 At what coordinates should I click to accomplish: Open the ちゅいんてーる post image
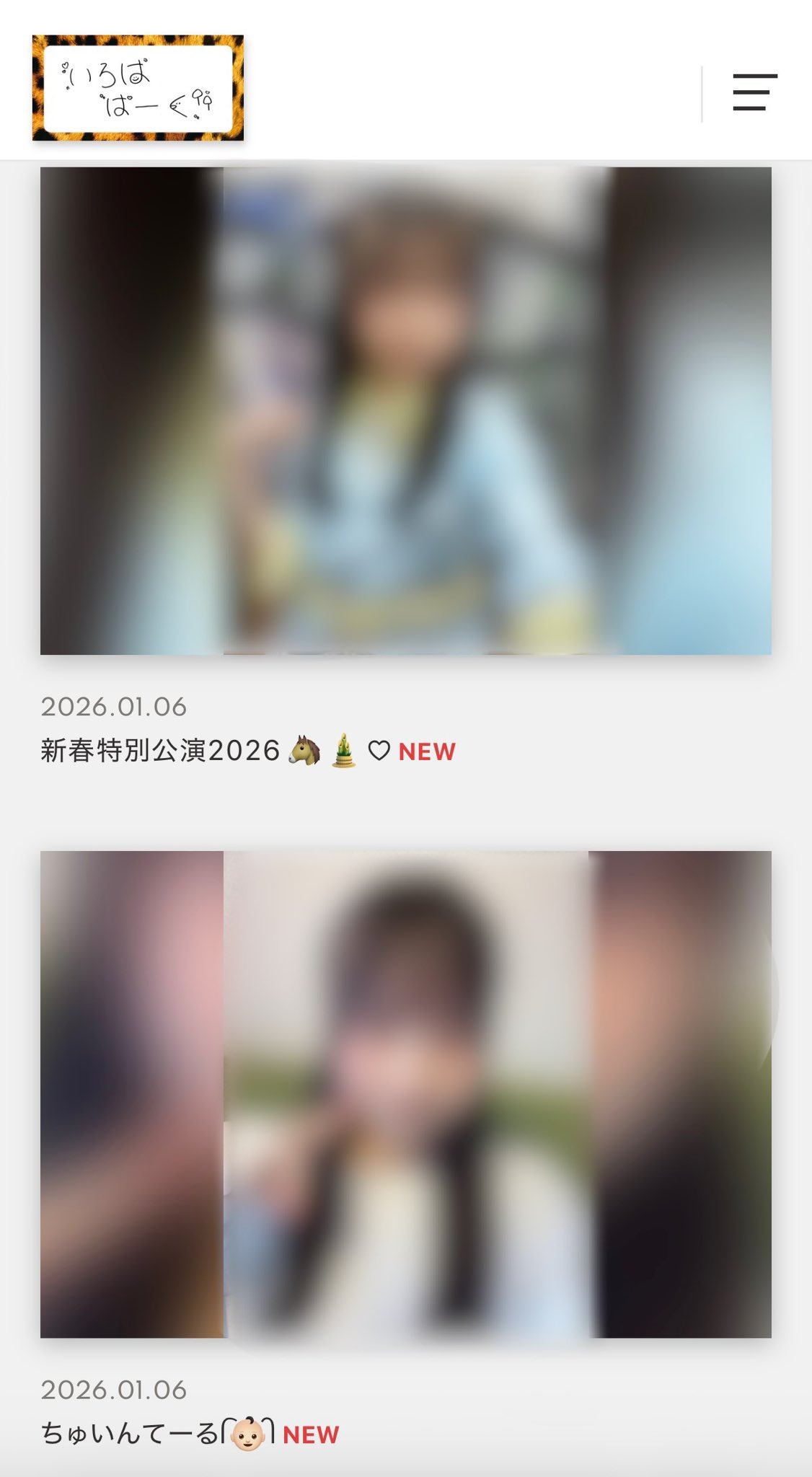coord(405,1094)
